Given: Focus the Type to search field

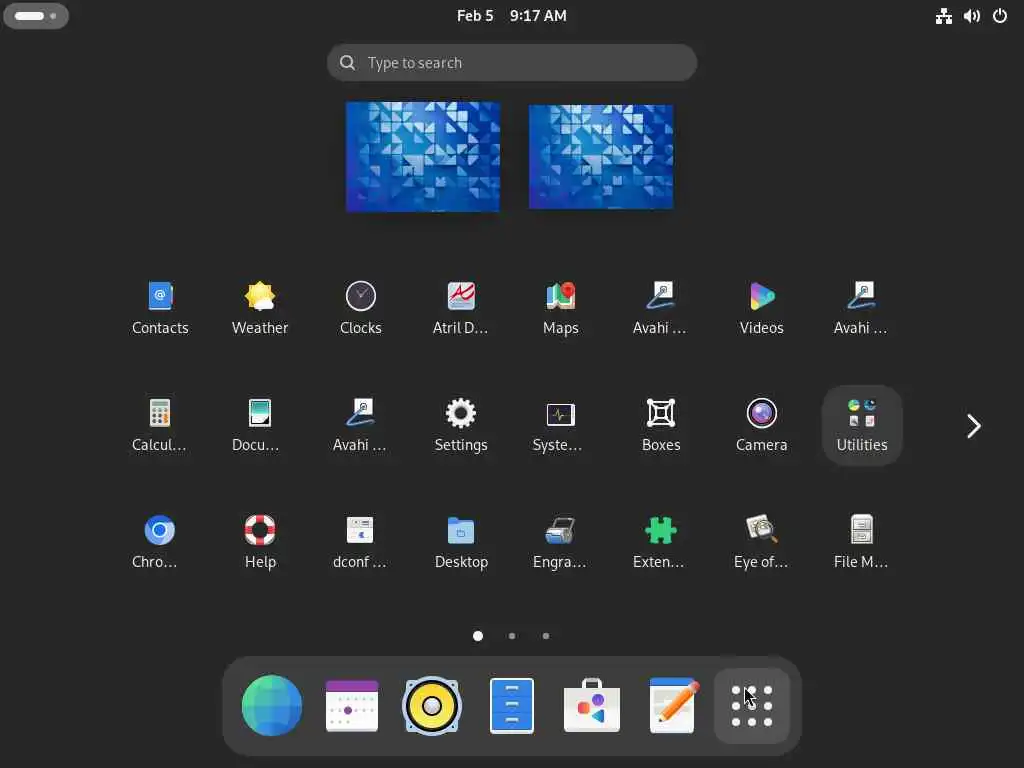Looking at the screenshot, I should (x=511, y=63).
